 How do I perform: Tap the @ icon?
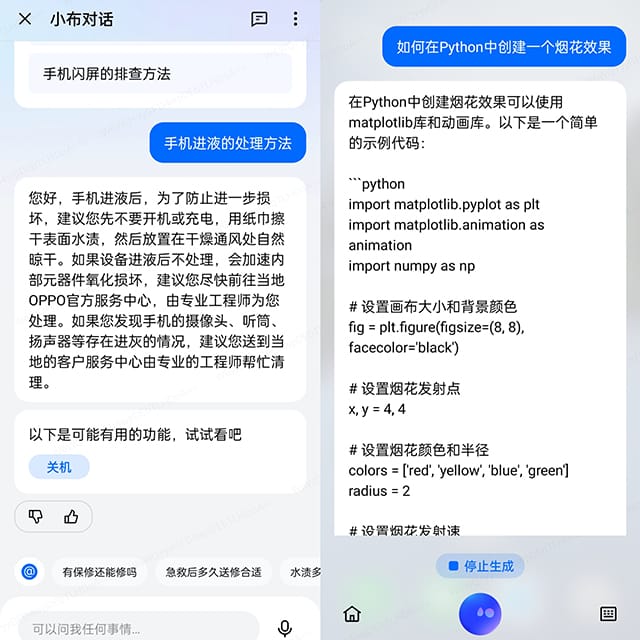(30, 572)
